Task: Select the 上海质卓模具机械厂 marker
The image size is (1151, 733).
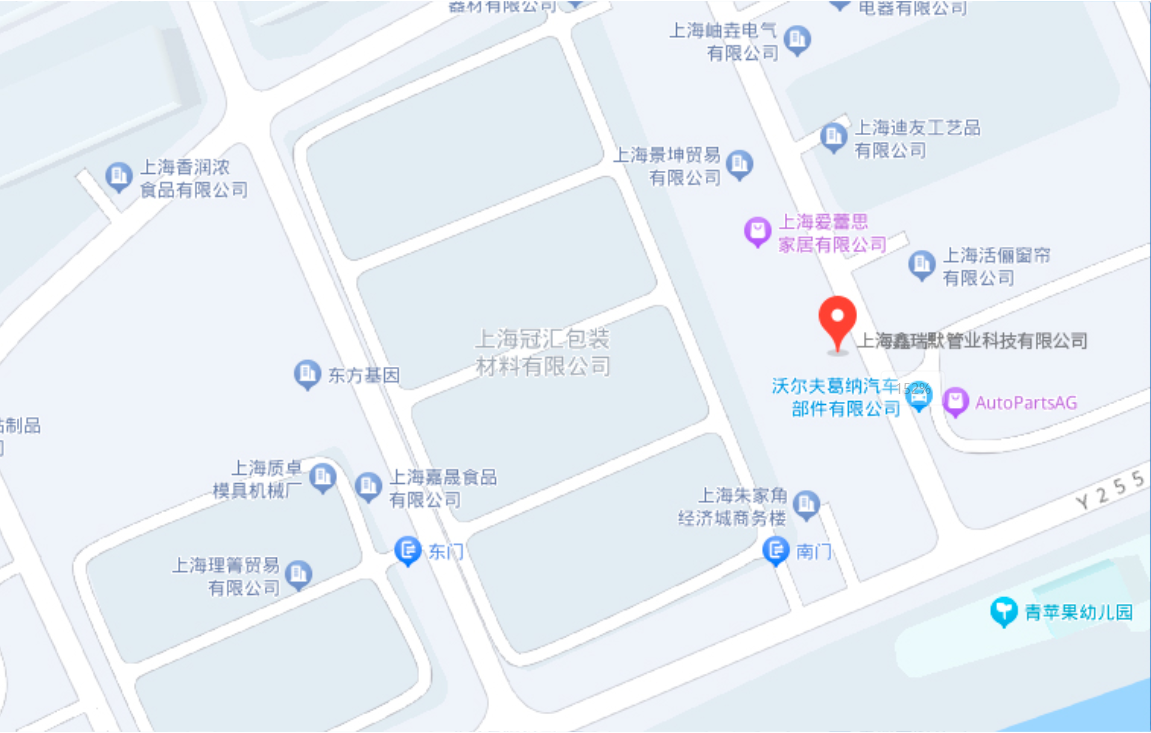Action: pos(322,477)
